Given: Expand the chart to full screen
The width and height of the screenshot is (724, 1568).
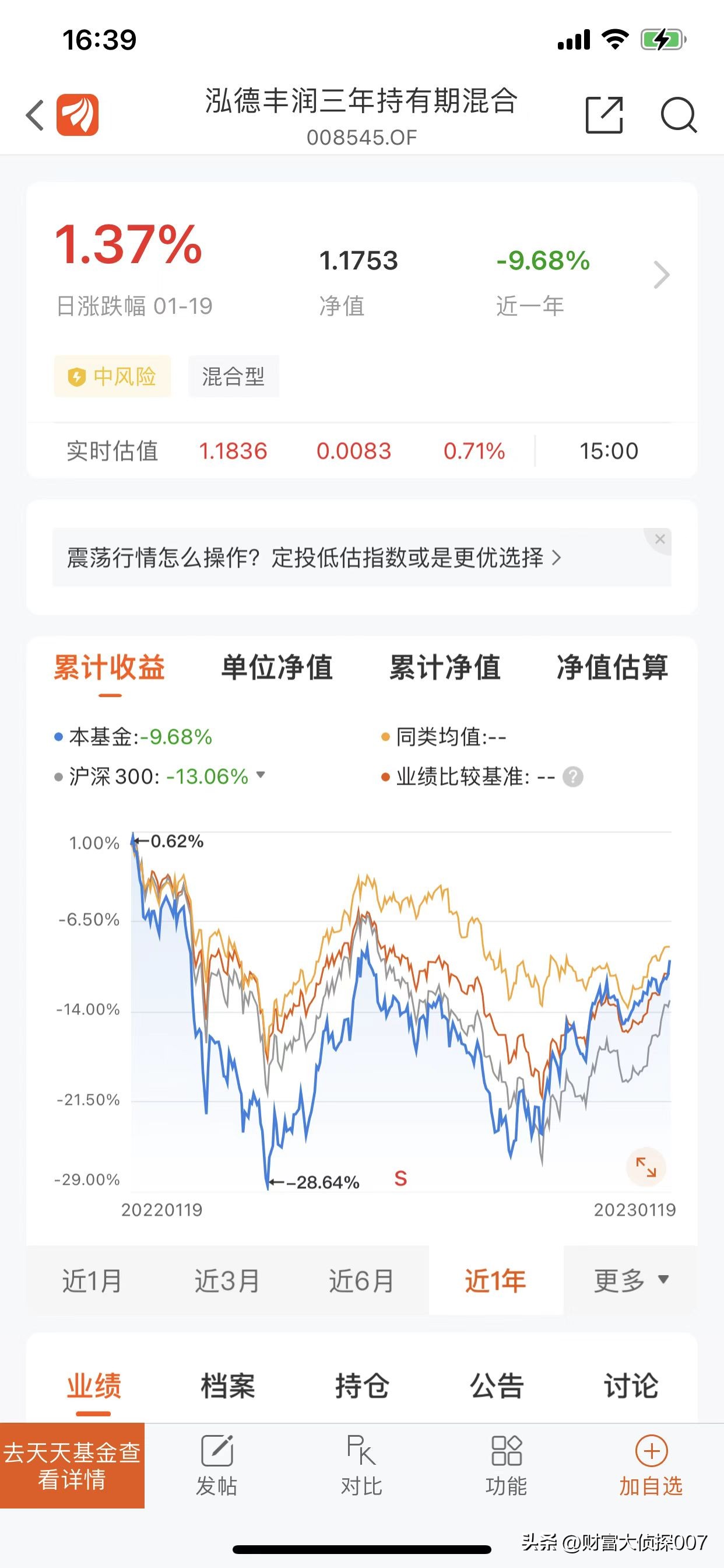Looking at the screenshot, I should click(x=645, y=1167).
